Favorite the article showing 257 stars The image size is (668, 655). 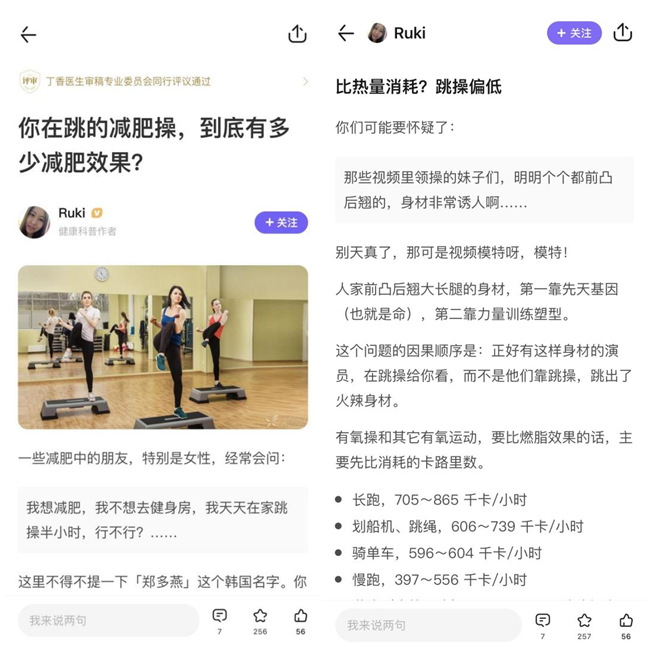(584, 621)
